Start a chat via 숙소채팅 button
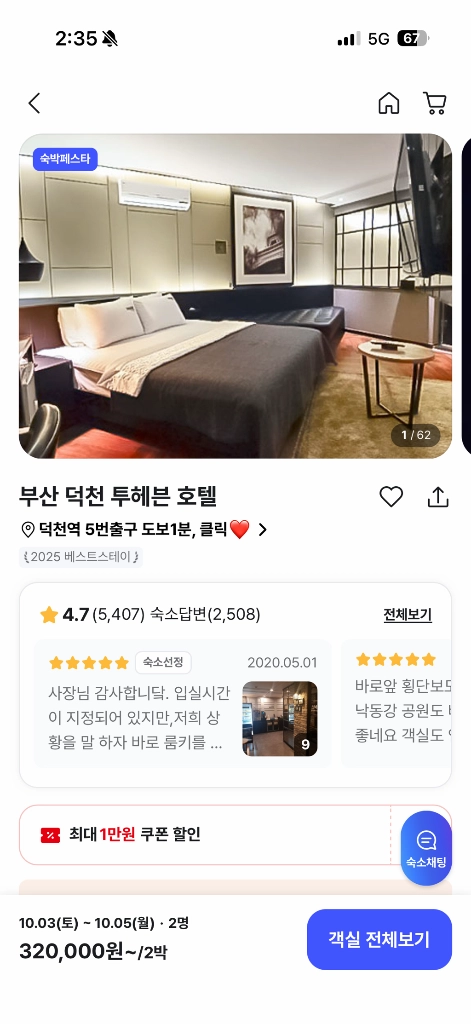 tap(426, 848)
